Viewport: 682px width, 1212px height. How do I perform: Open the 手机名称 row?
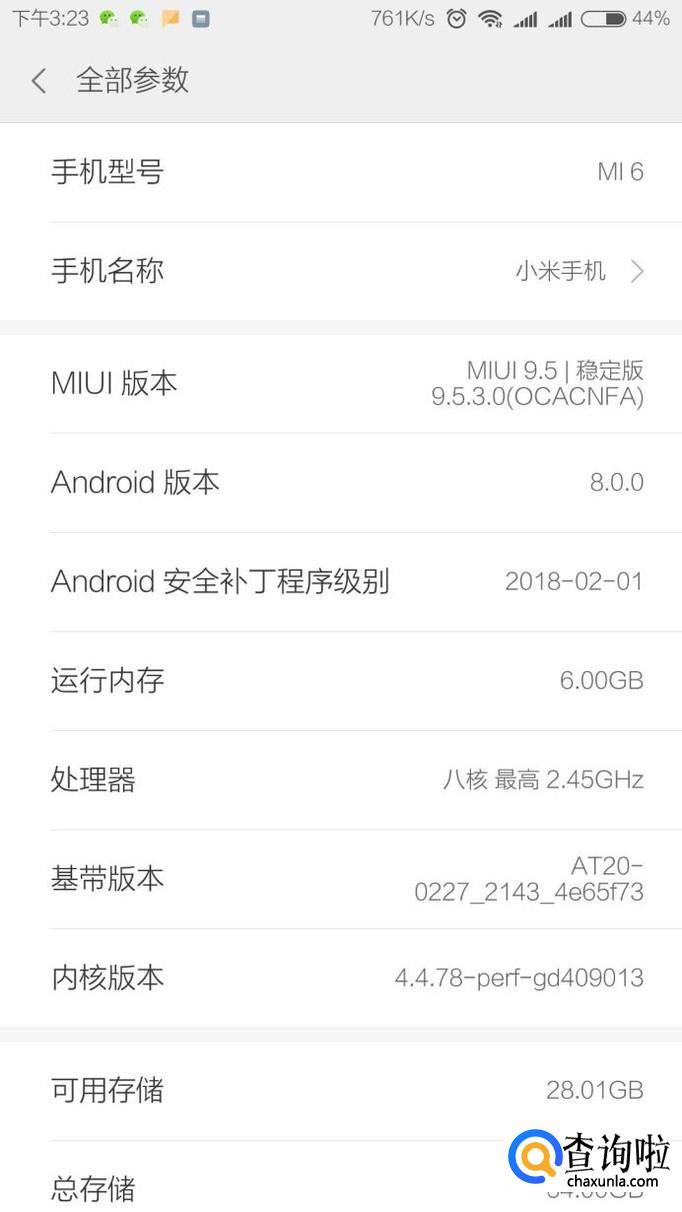pos(341,271)
